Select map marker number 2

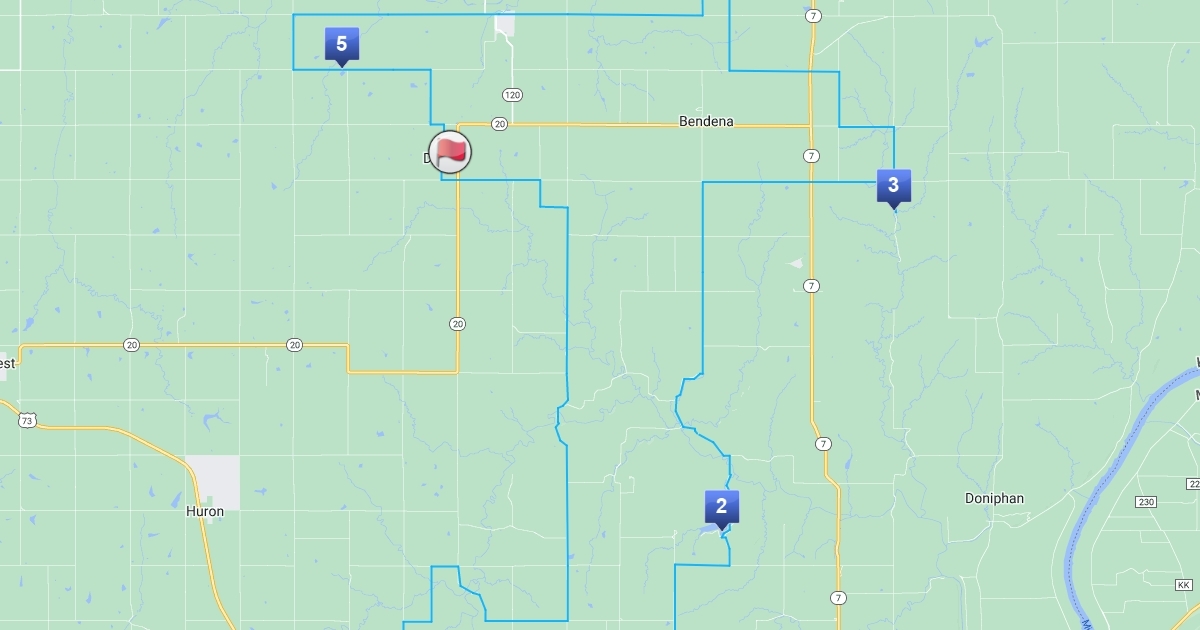(x=721, y=507)
